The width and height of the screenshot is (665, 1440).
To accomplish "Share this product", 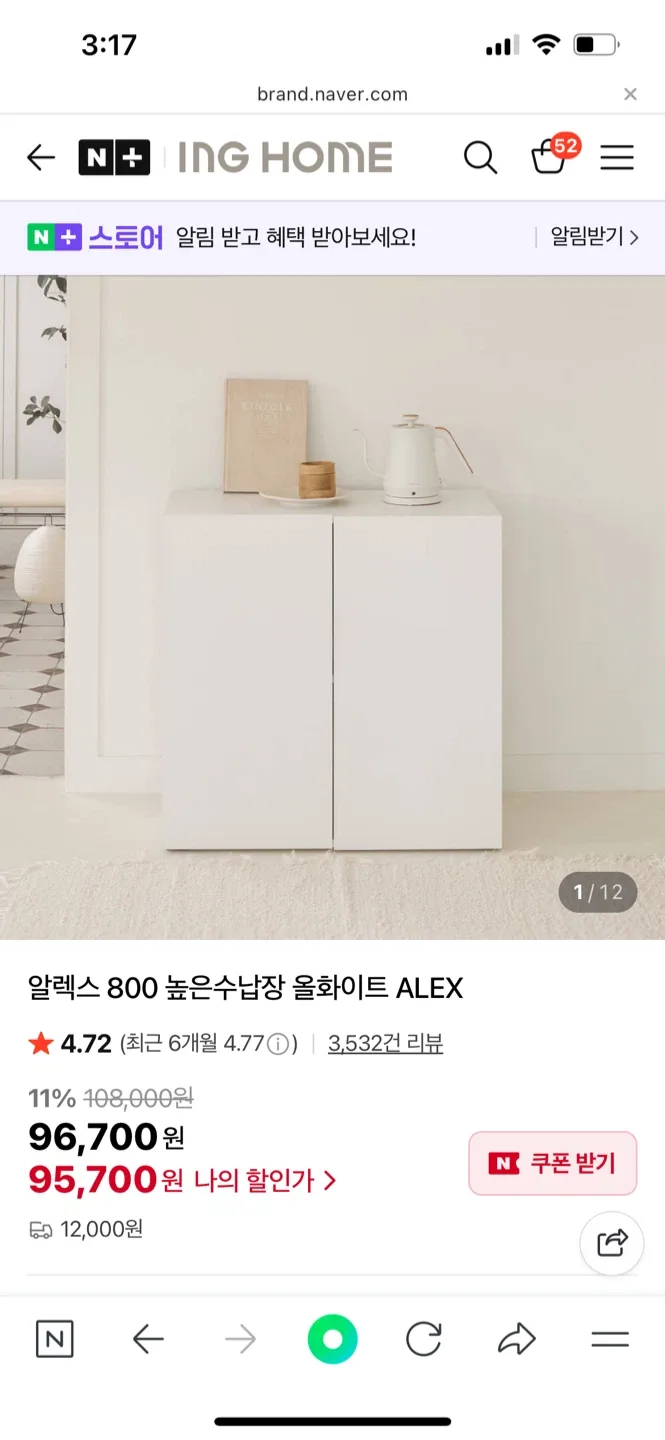I will pyautogui.click(x=611, y=1242).
